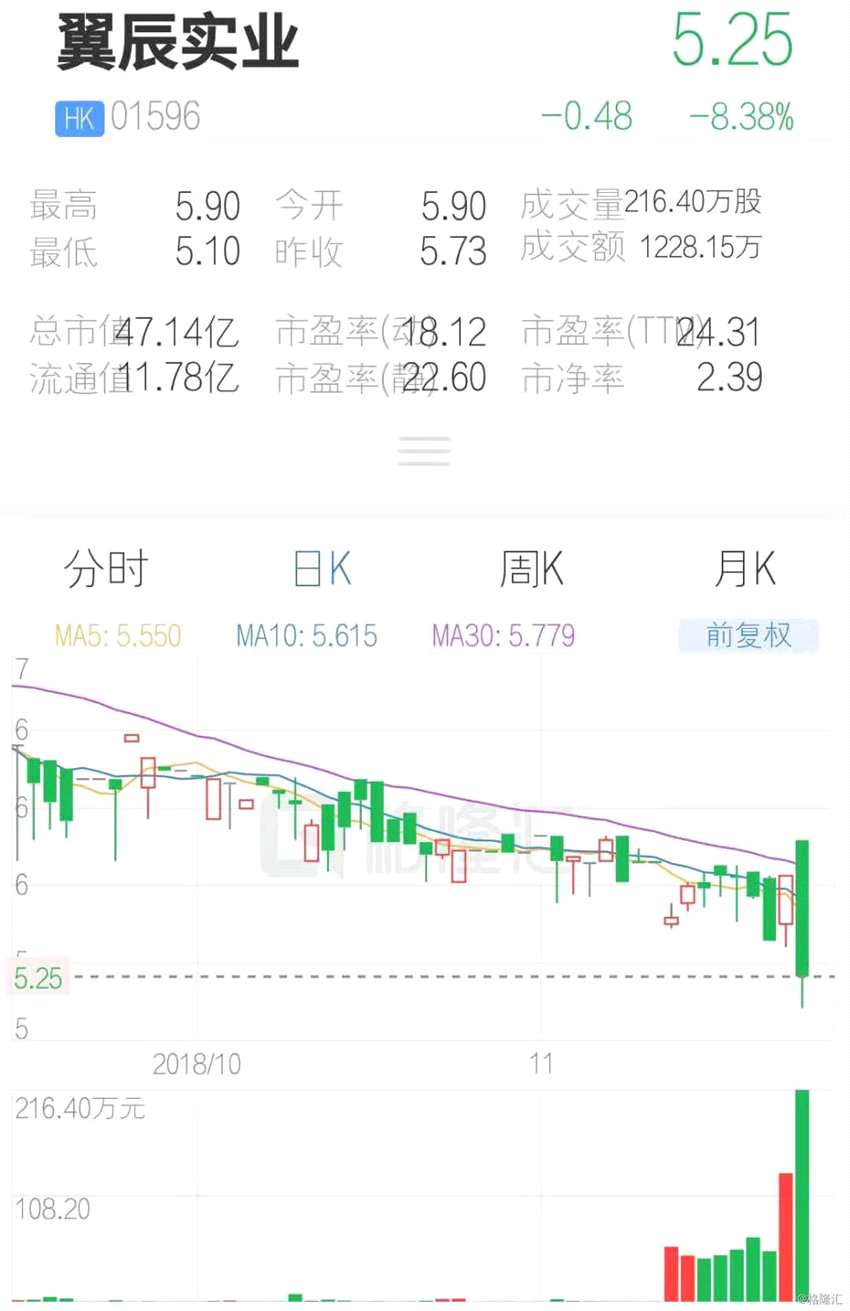Click the 前复权 adjustment button

(x=748, y=635)
